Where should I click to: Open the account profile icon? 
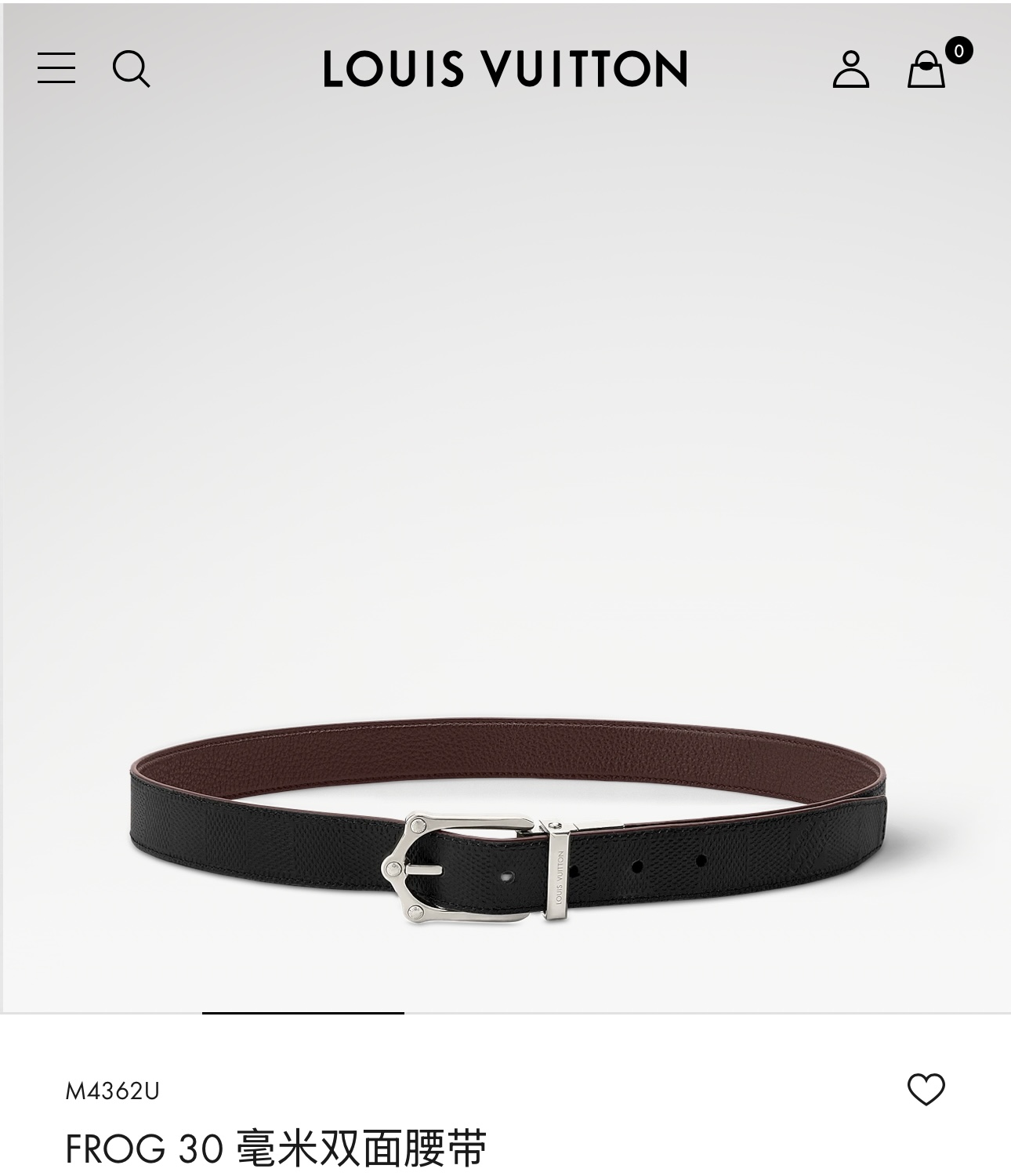coord(850,69)
